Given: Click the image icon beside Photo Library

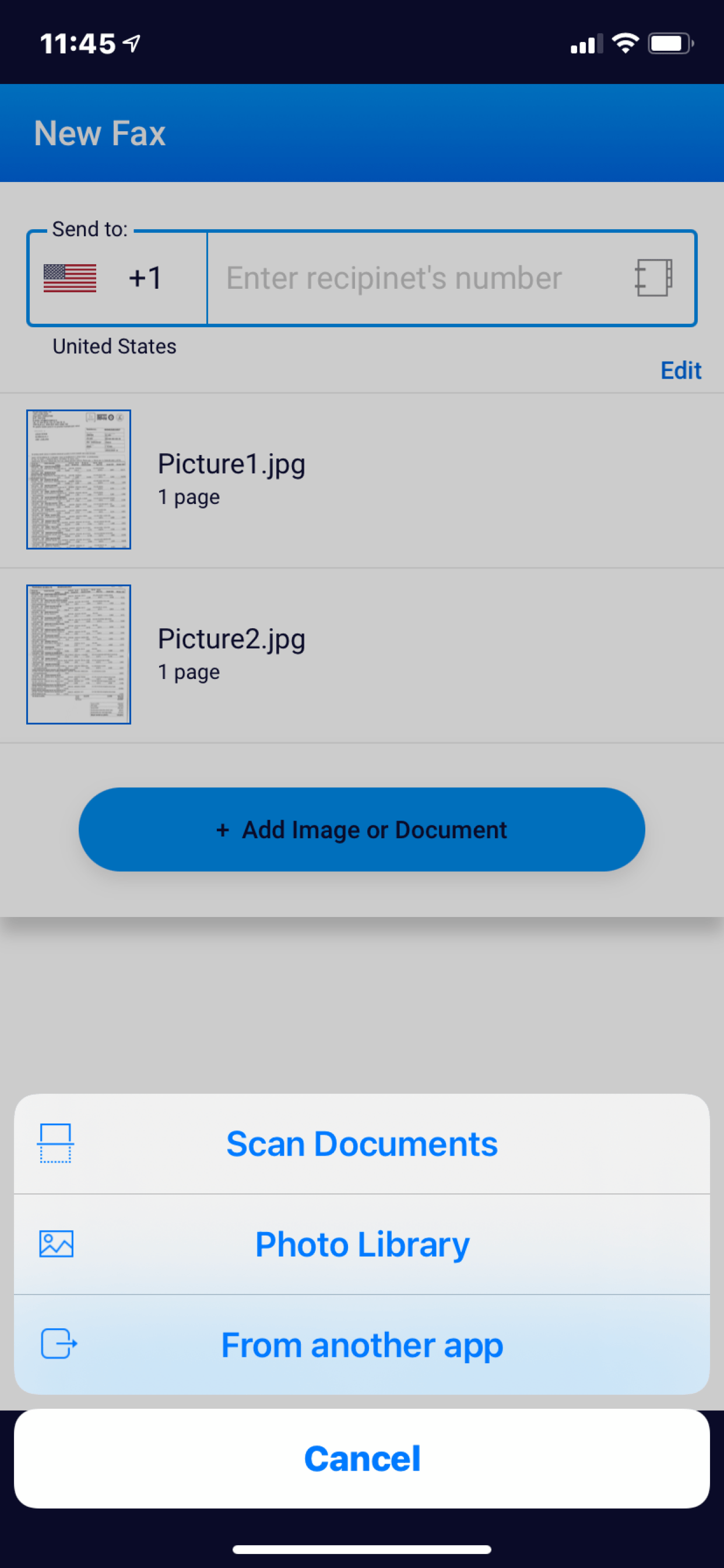Looking at the screenshot, I should click(56, 1244).
